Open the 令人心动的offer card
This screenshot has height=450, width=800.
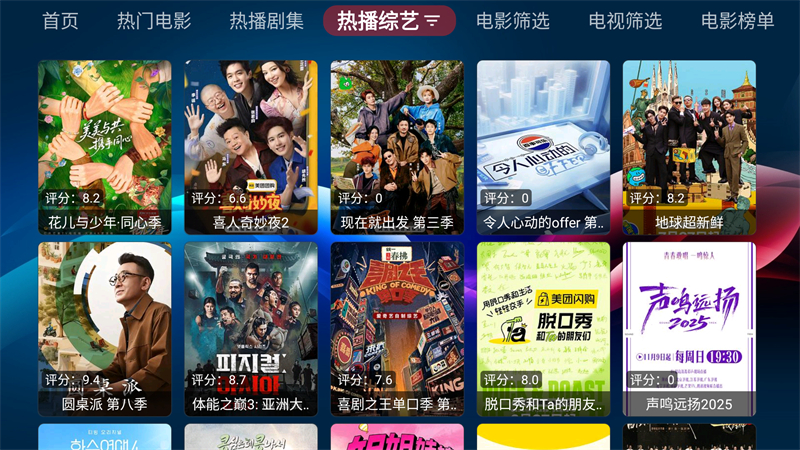(x=543, y=147)
